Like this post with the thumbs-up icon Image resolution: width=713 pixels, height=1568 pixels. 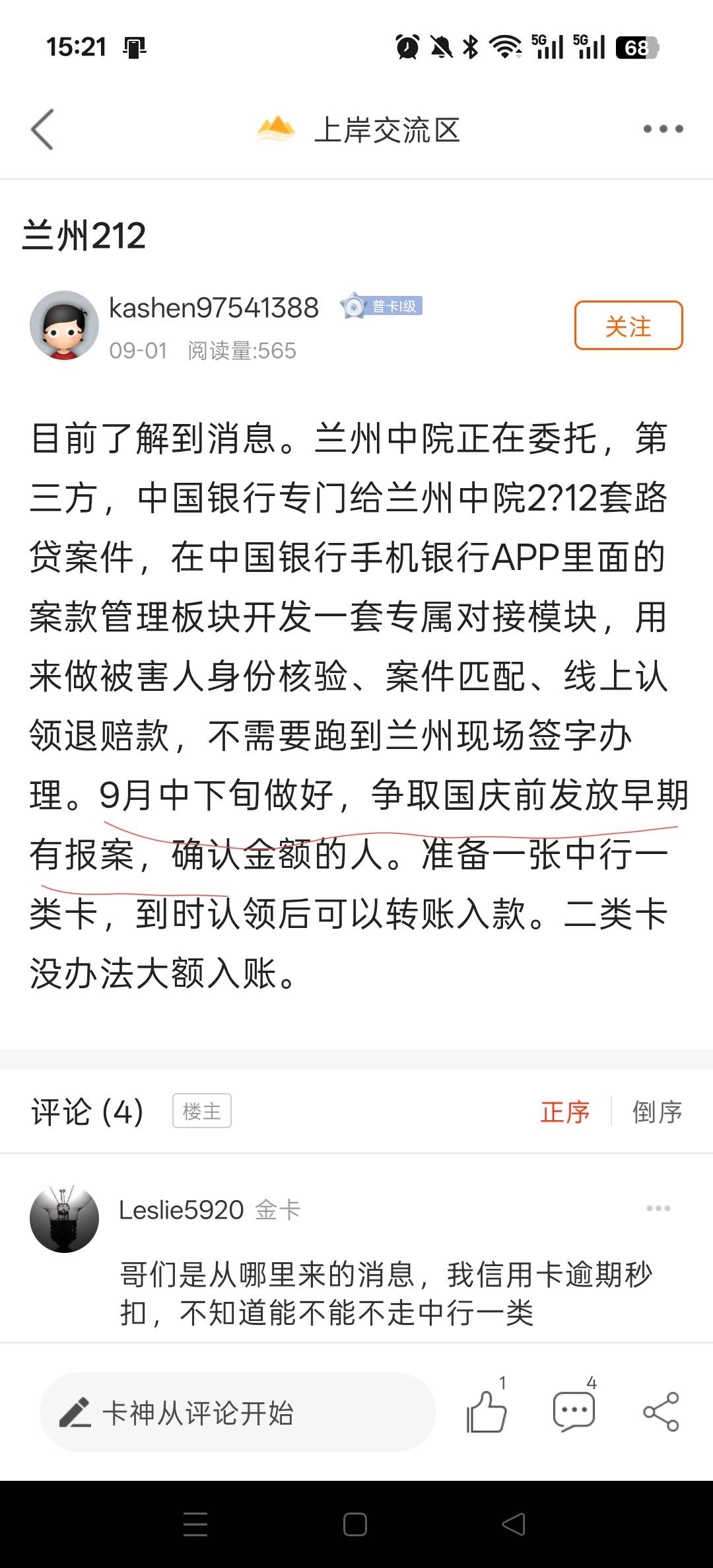[487, 1411]
